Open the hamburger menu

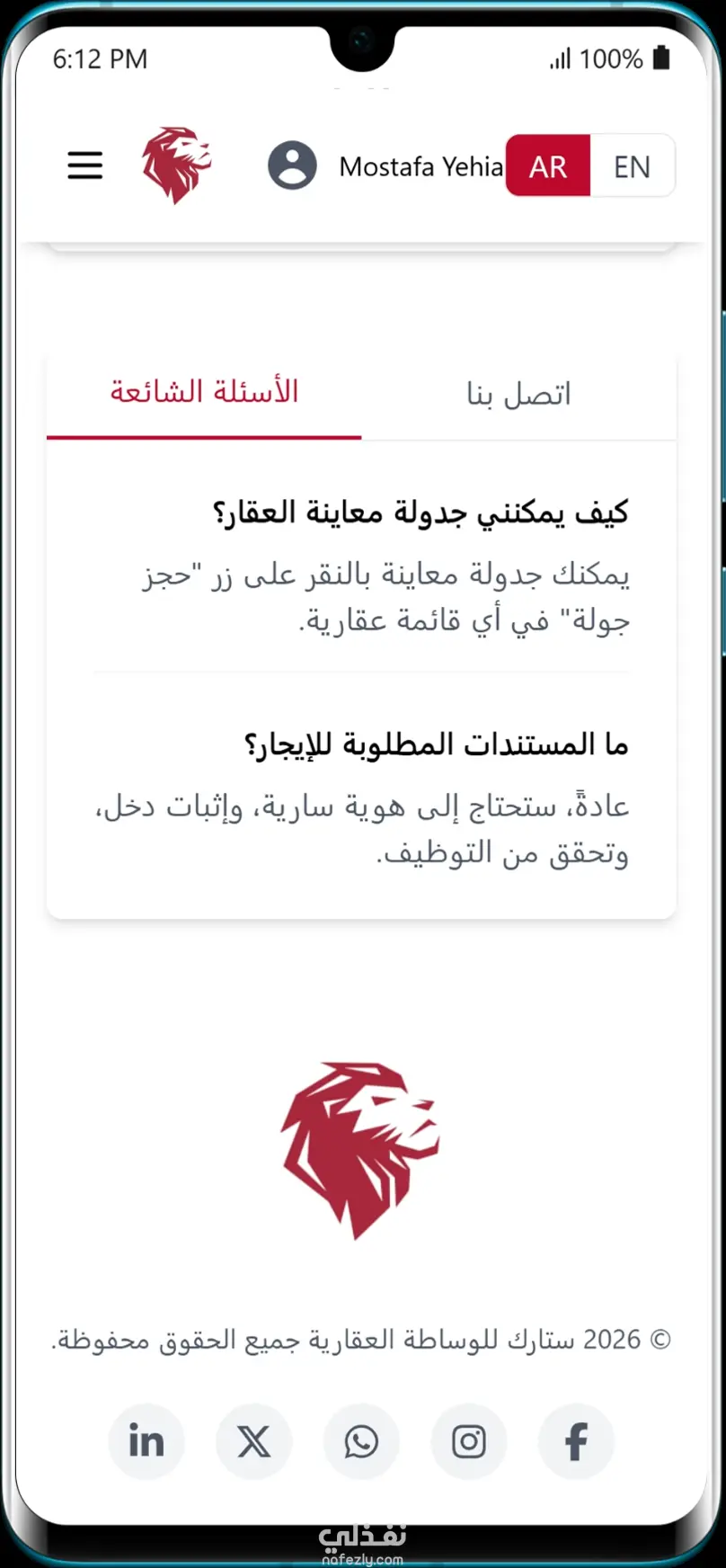[85, 165]
